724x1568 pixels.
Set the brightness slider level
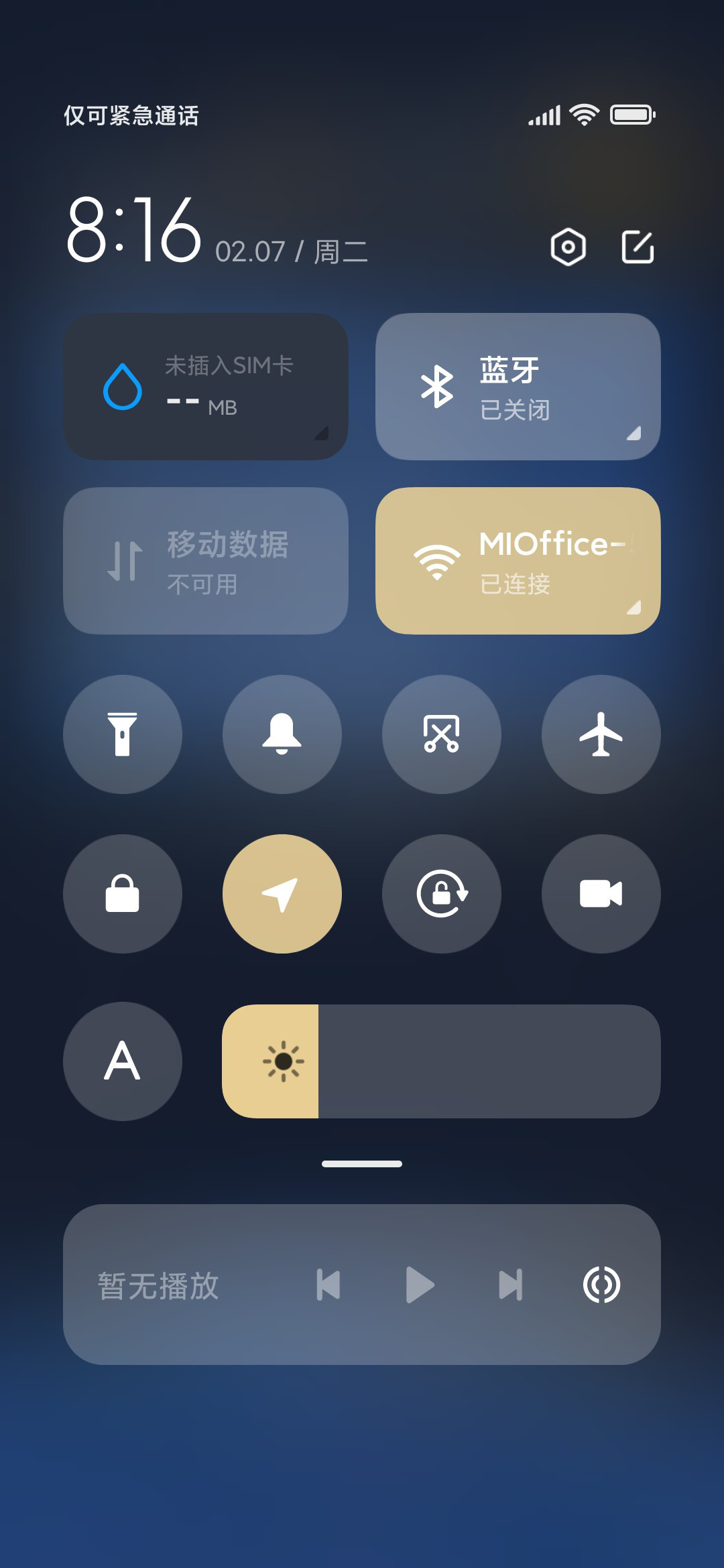441,1061
